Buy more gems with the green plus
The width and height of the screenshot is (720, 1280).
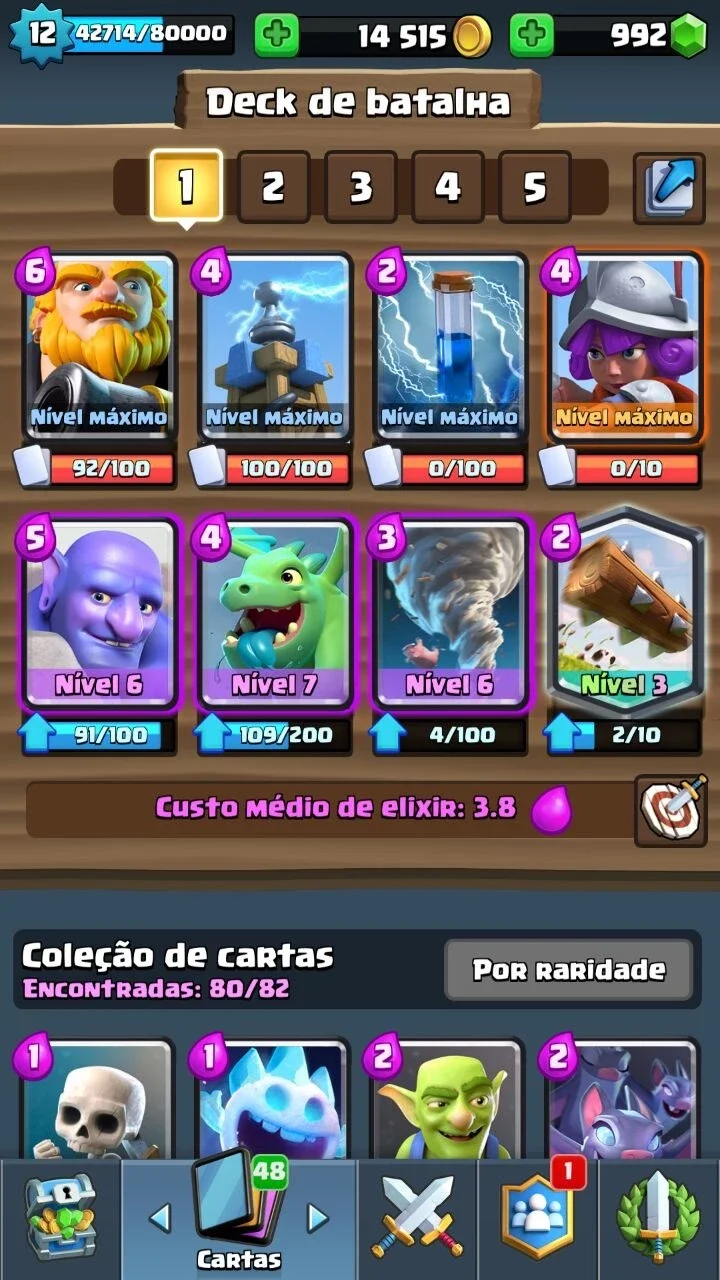[532, 36]
